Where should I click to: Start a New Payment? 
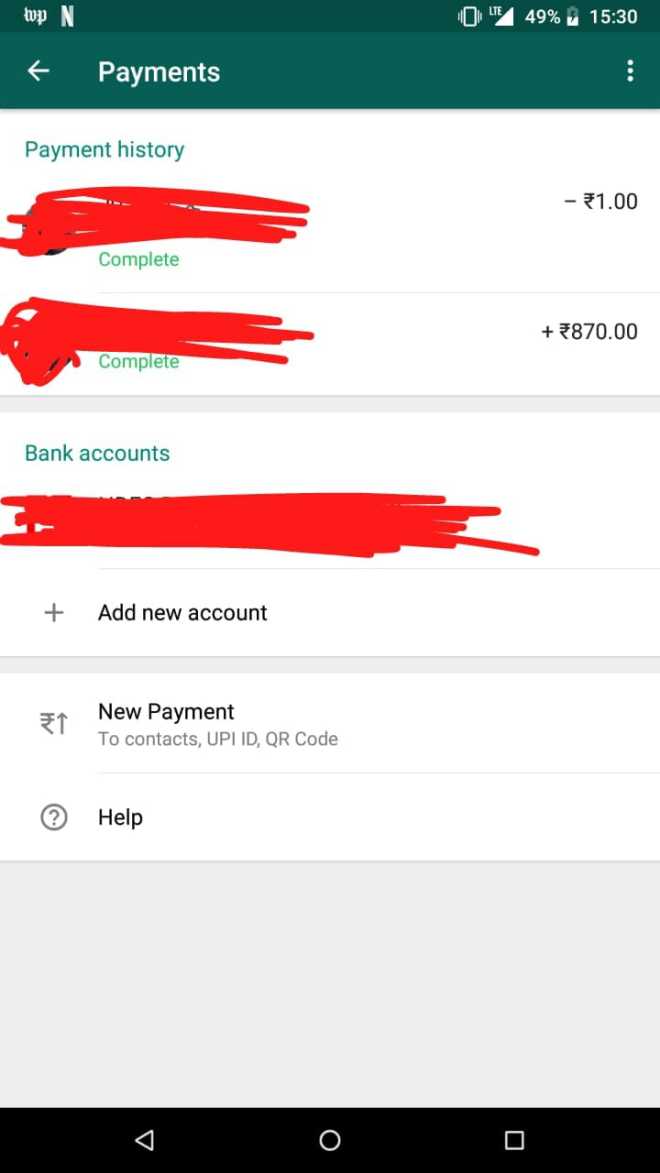(217, 723)
